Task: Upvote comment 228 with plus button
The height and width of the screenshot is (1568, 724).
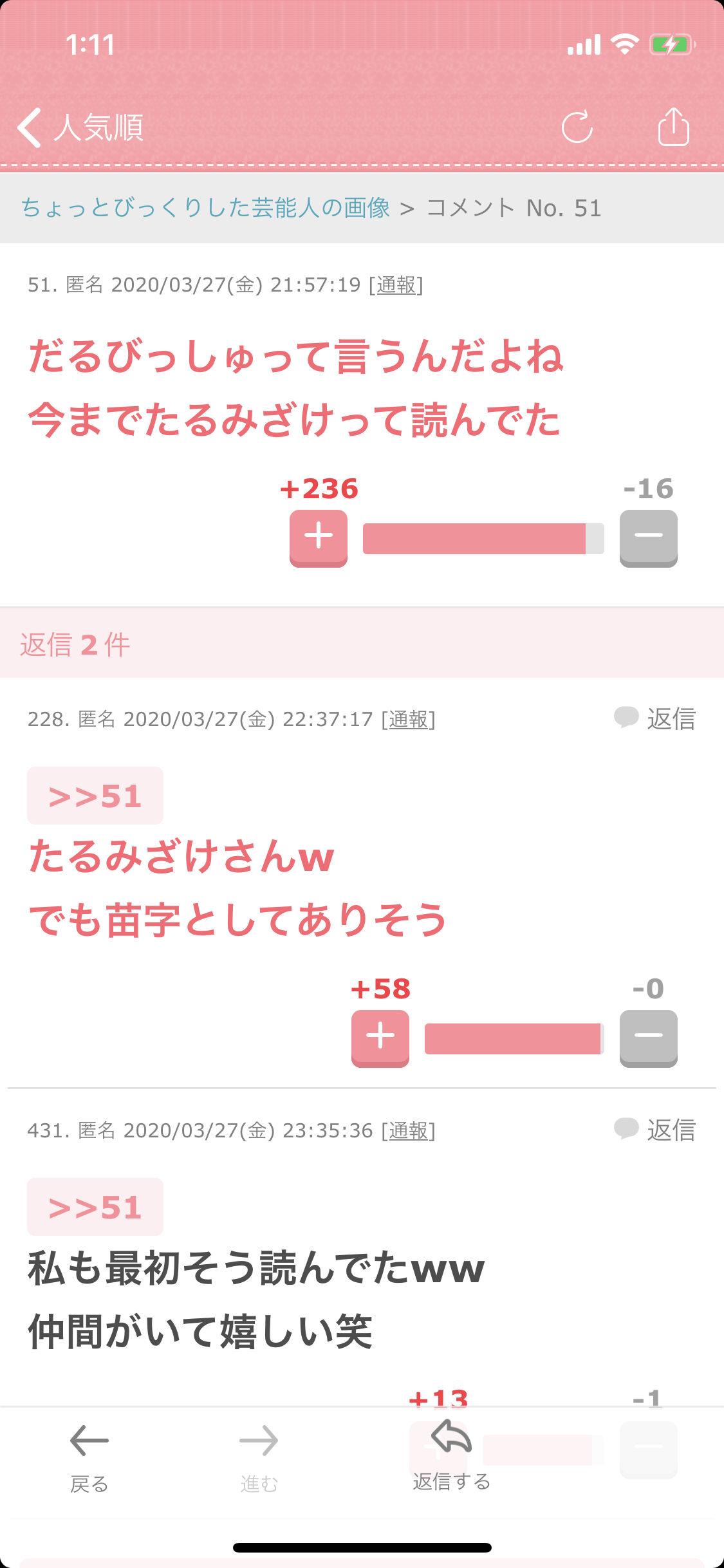Action: click(380, 1037)
